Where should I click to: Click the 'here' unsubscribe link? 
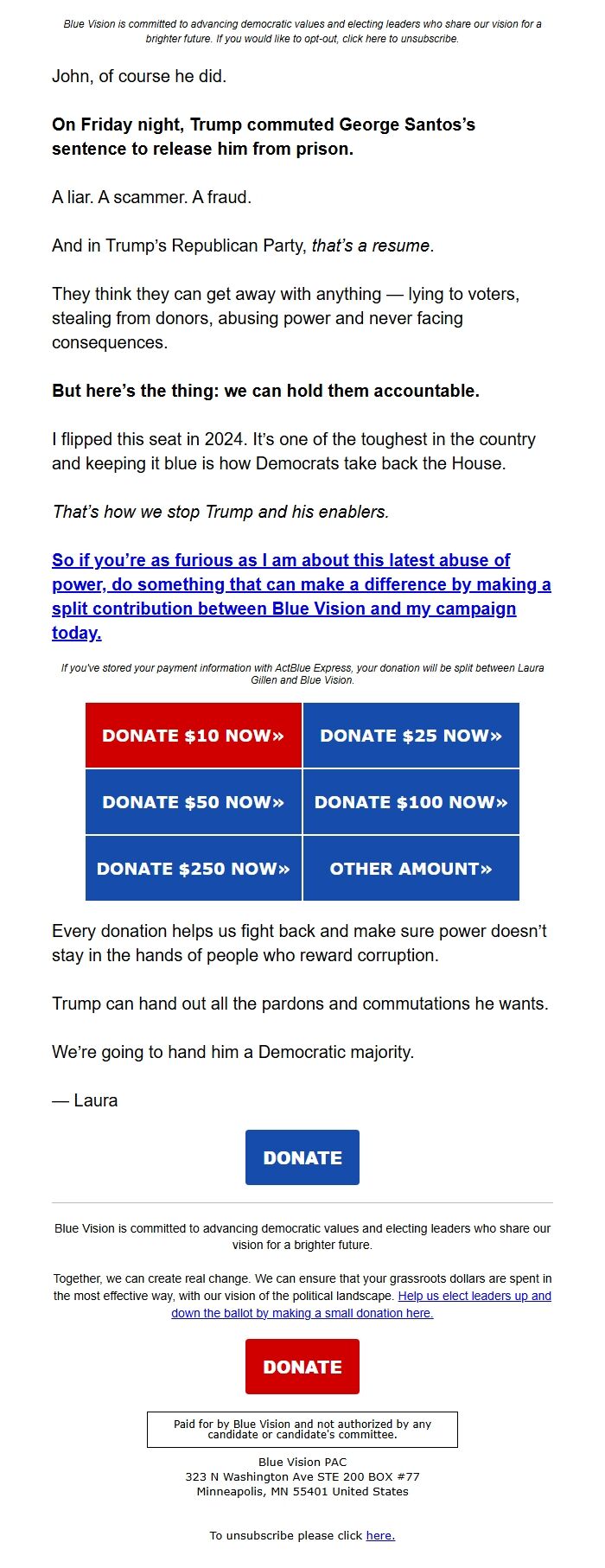(380, 1535)
